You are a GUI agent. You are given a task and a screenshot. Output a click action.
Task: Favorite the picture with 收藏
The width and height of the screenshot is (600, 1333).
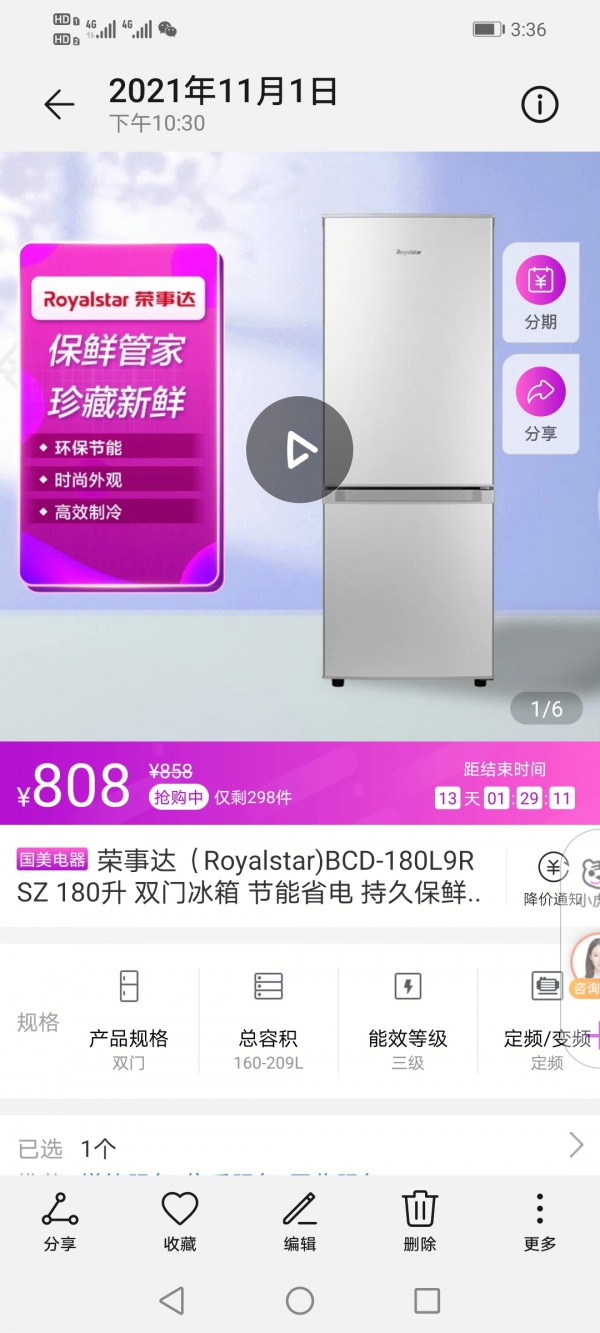[180, 1222]
